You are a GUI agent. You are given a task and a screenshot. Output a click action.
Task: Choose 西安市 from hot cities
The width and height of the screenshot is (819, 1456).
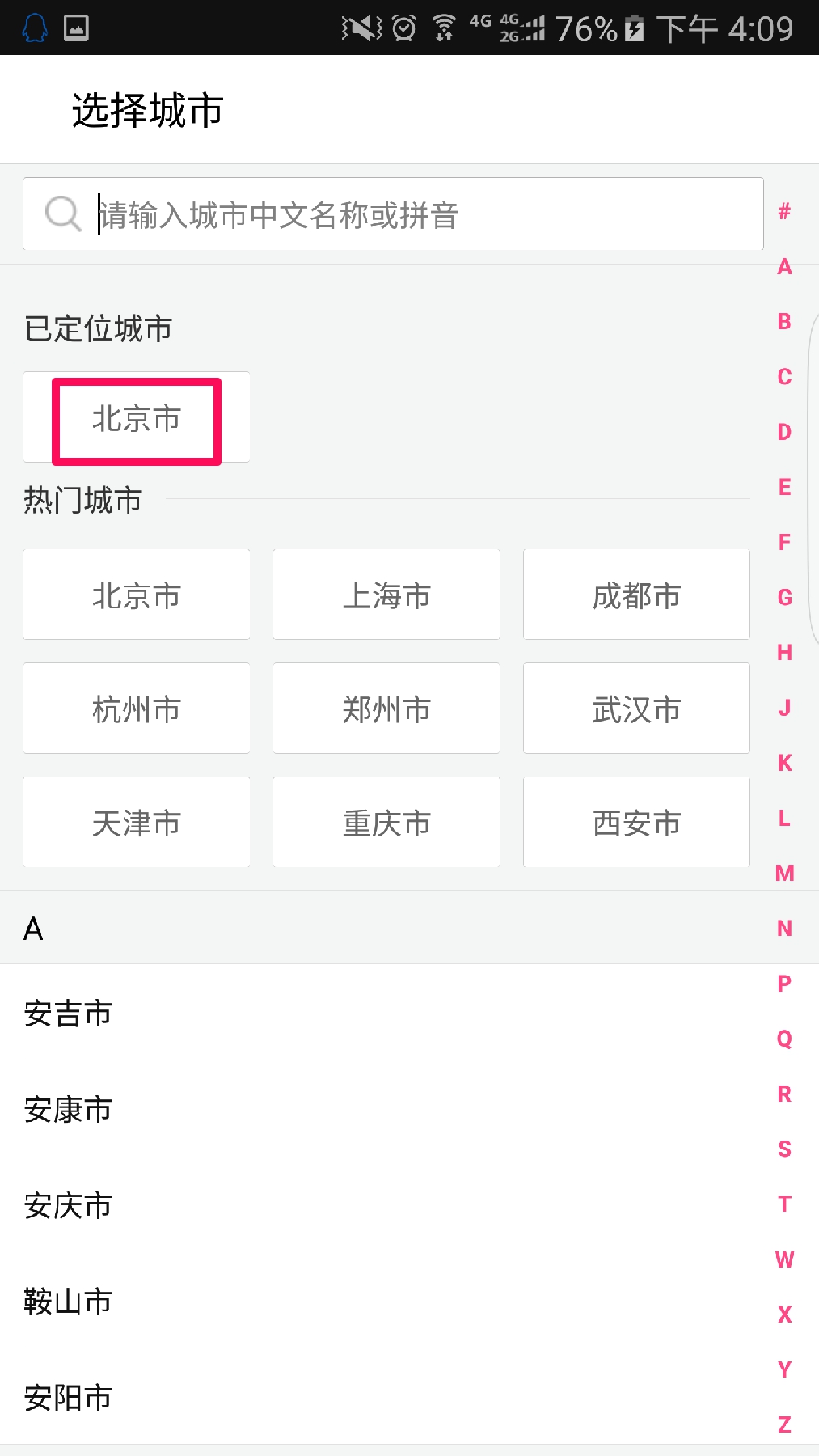click(636, 823)
